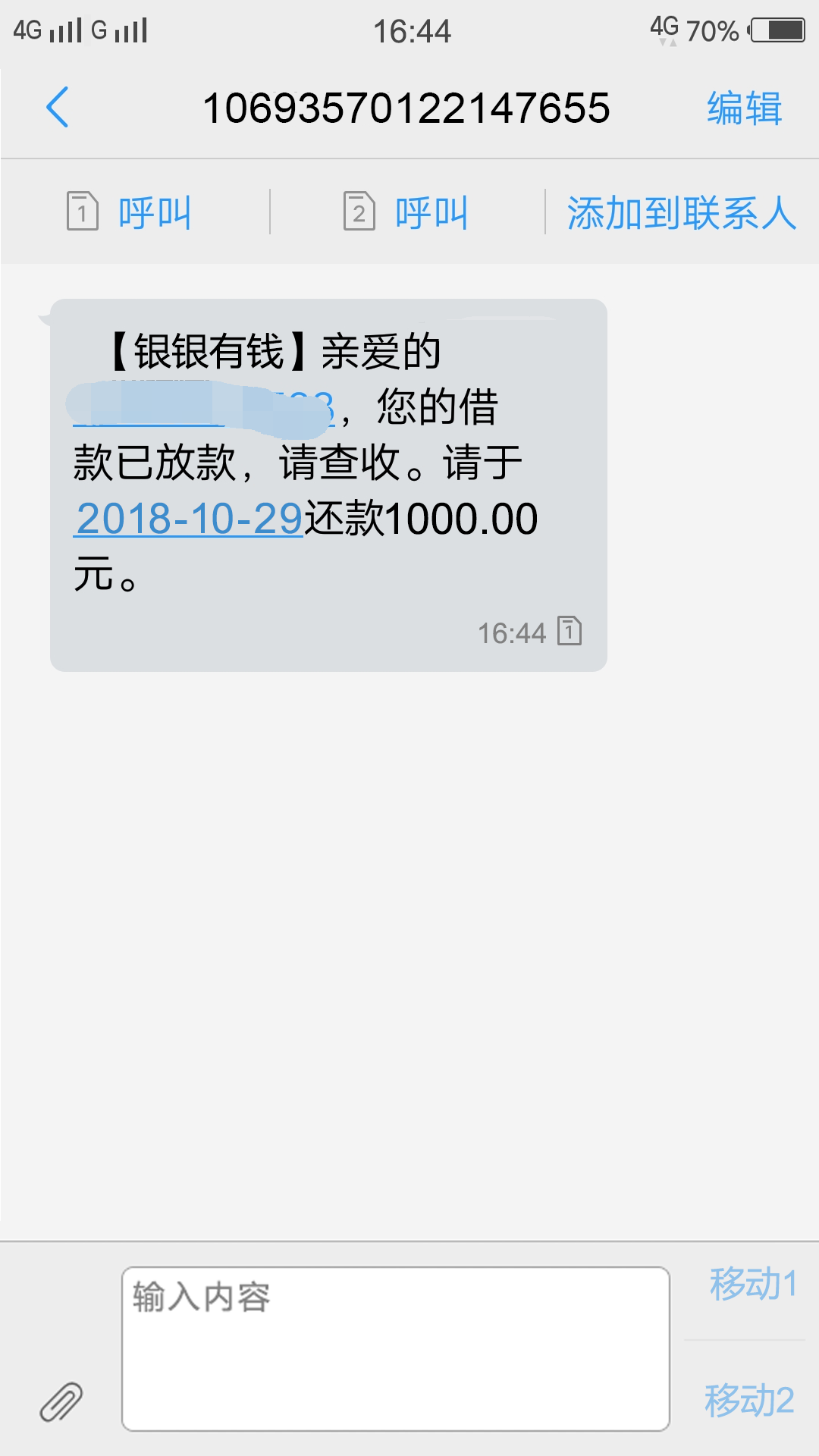Viewport: 819px width, 1456px height.
Task: Send via 移动2
Action: click(749, 1400)
